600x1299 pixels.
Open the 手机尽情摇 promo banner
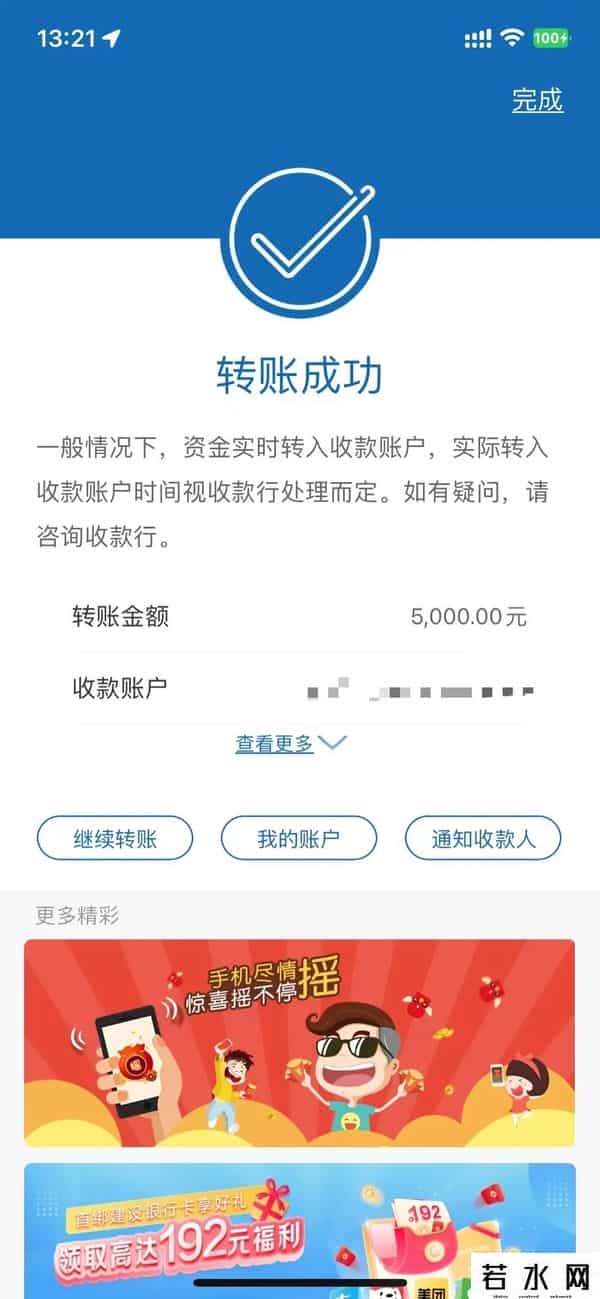tap(299, 1042)
